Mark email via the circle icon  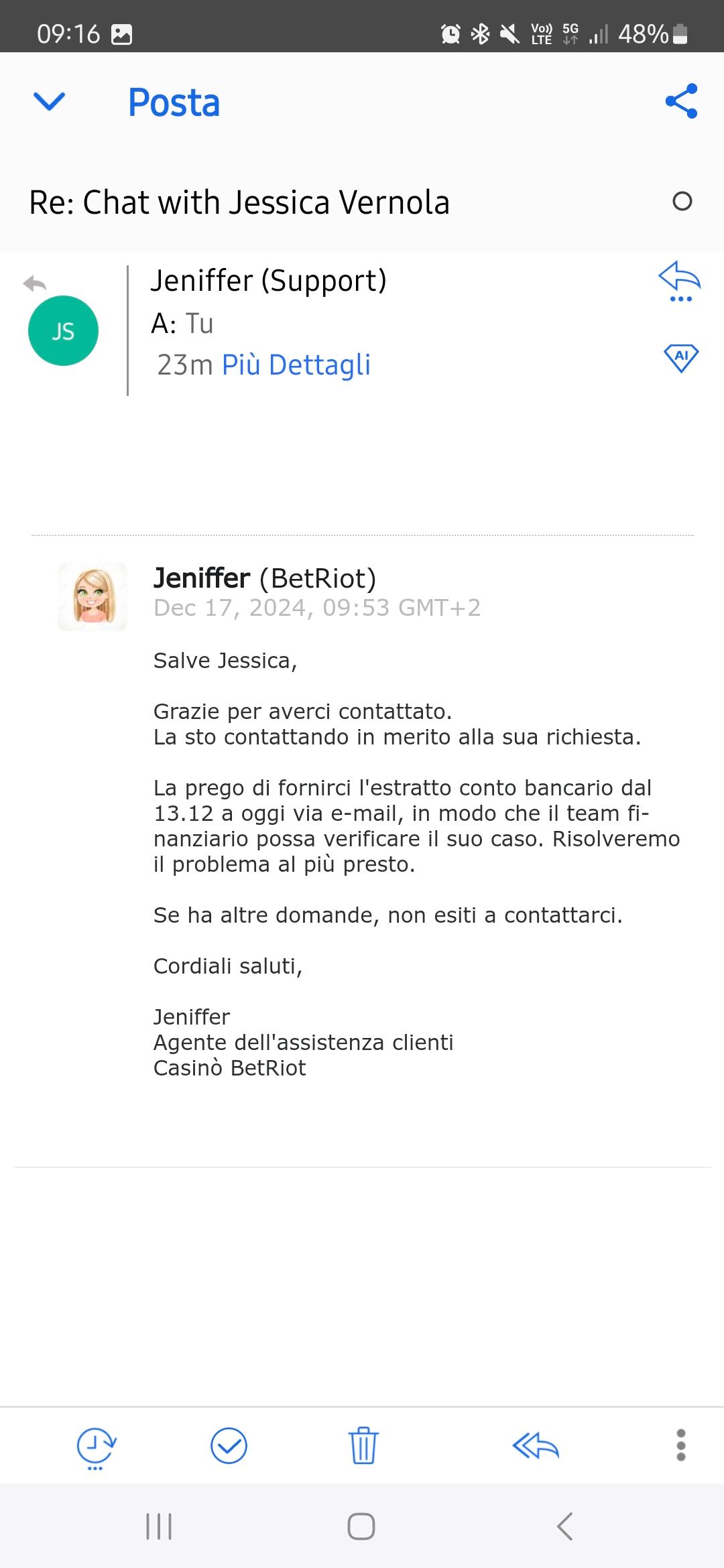click(682, 201)
